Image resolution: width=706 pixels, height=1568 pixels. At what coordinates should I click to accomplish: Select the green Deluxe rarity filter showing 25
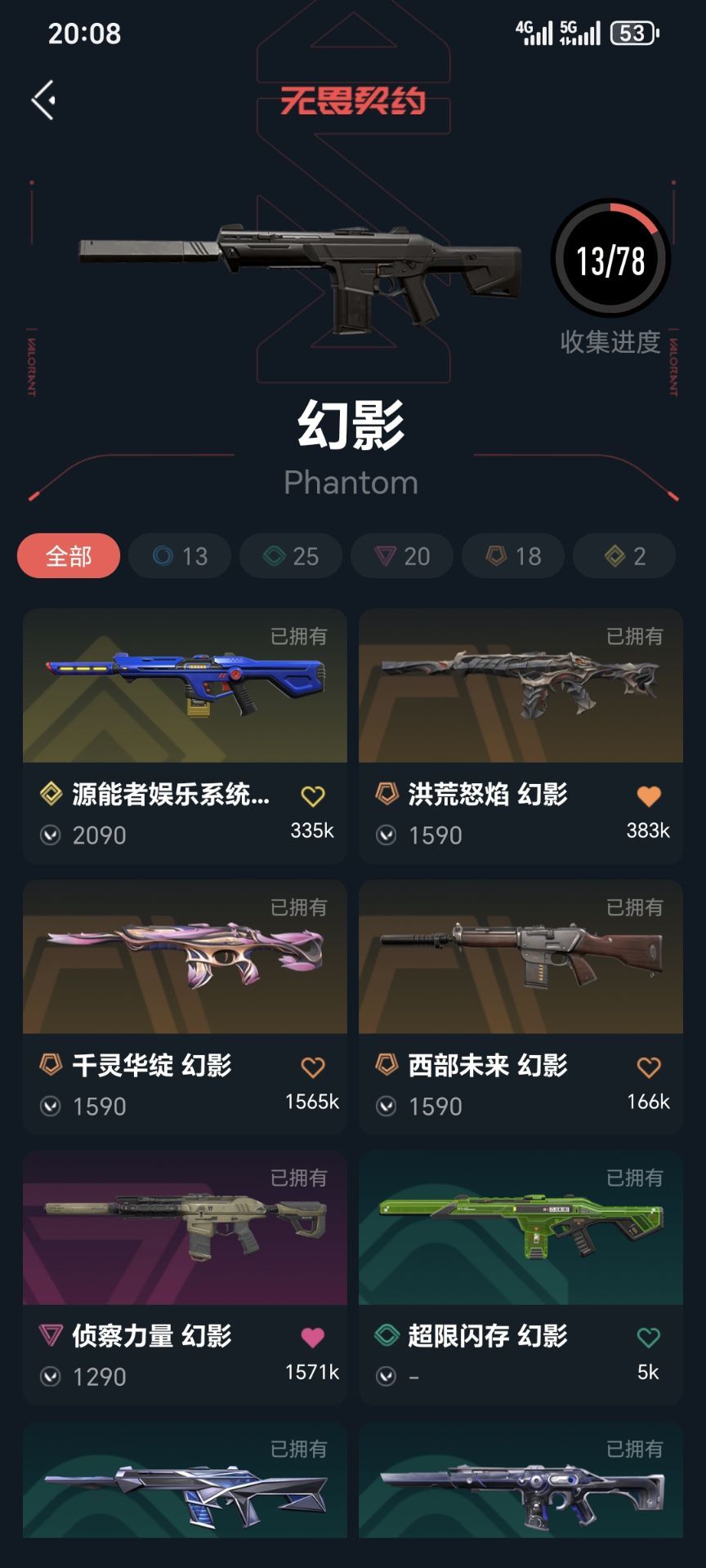click(289, 555)
